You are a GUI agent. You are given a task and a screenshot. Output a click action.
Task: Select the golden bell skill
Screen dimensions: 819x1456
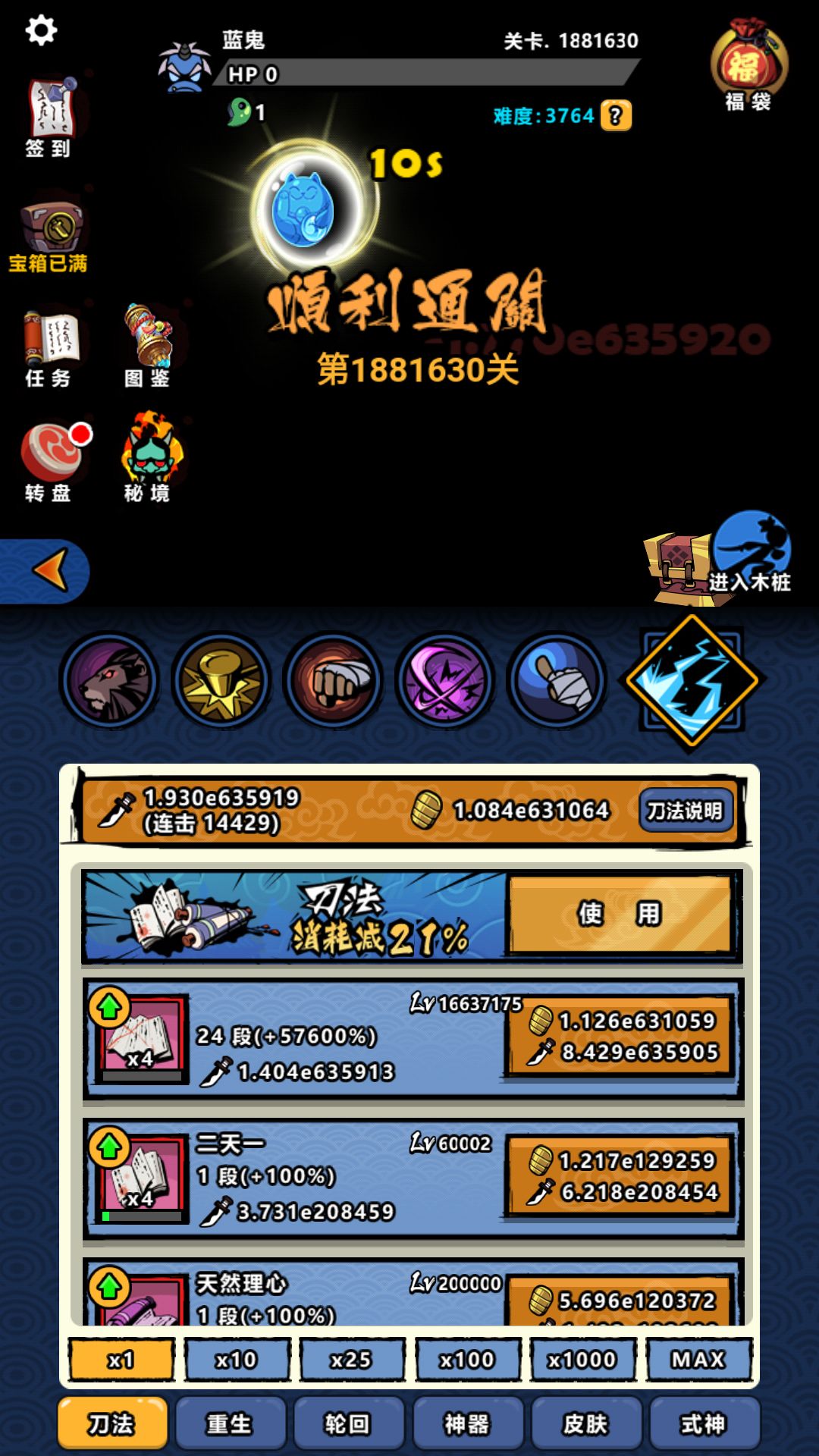tap(221, 681)
